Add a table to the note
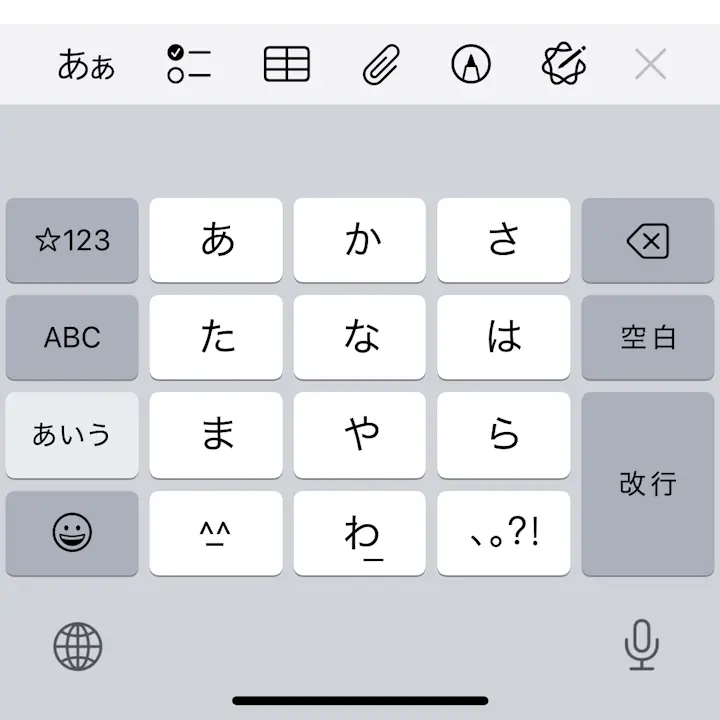Screen dimensions: 720x720 click(287, 65)
